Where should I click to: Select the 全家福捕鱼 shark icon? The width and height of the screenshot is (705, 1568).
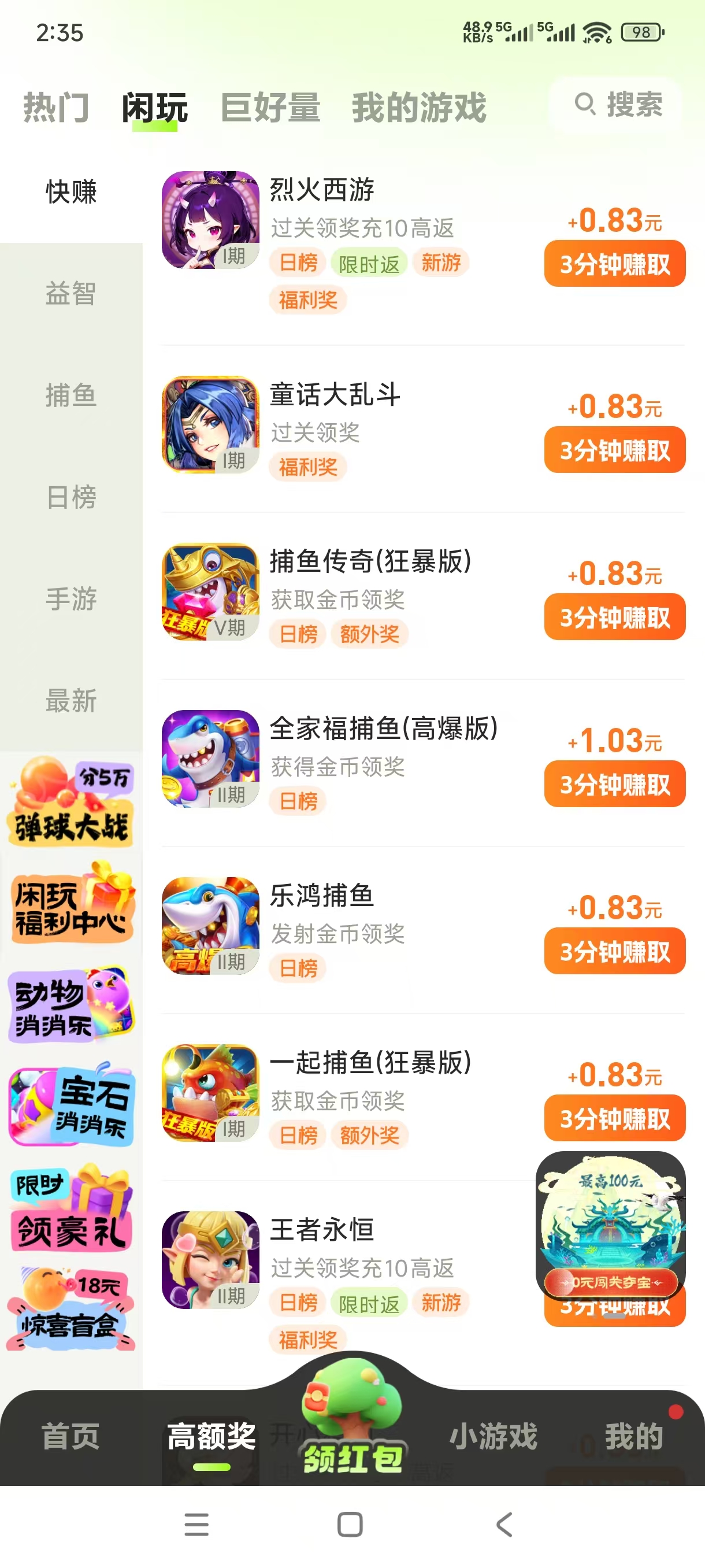pos(210,758)
